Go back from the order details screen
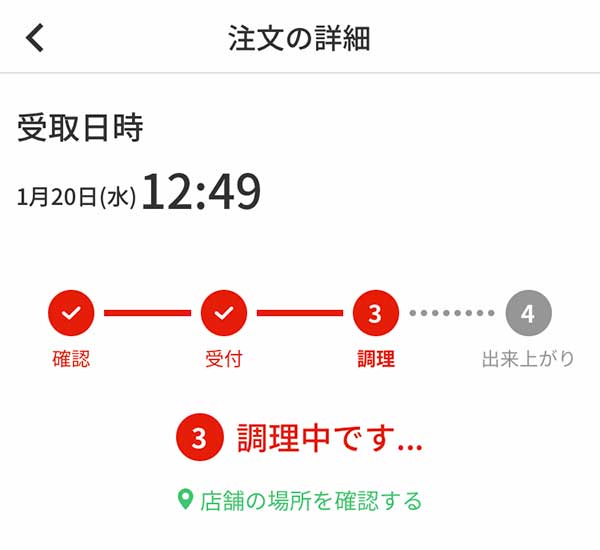This screenshot has width=600, height=550. (x=35, y=38)
